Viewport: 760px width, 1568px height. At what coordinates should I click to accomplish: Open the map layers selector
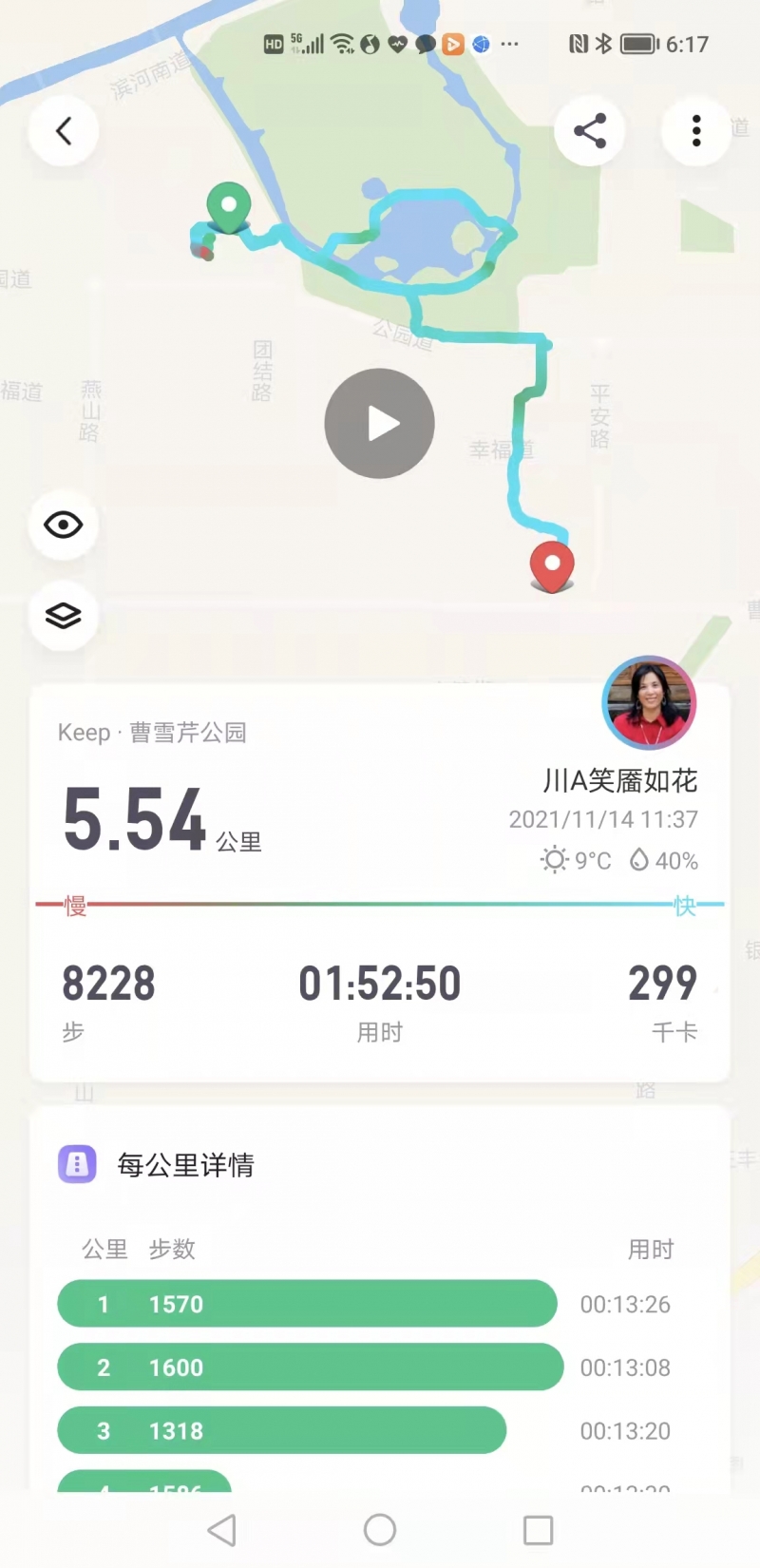[64, 616]
